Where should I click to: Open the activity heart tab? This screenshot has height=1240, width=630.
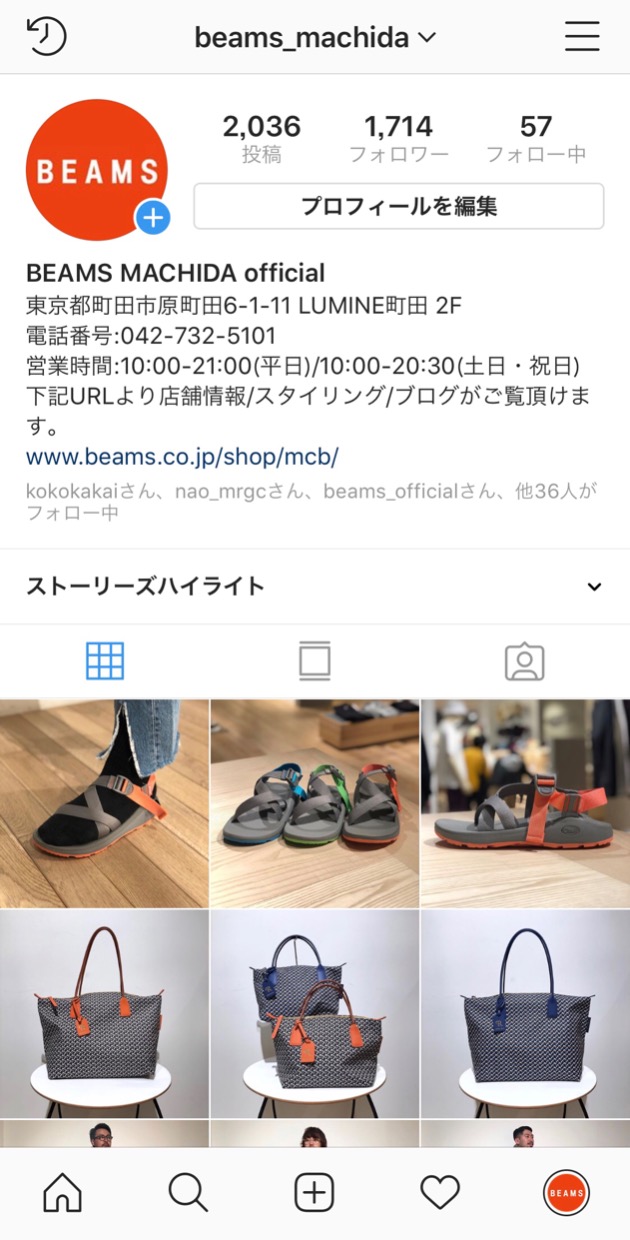[x=439, y=1192]
